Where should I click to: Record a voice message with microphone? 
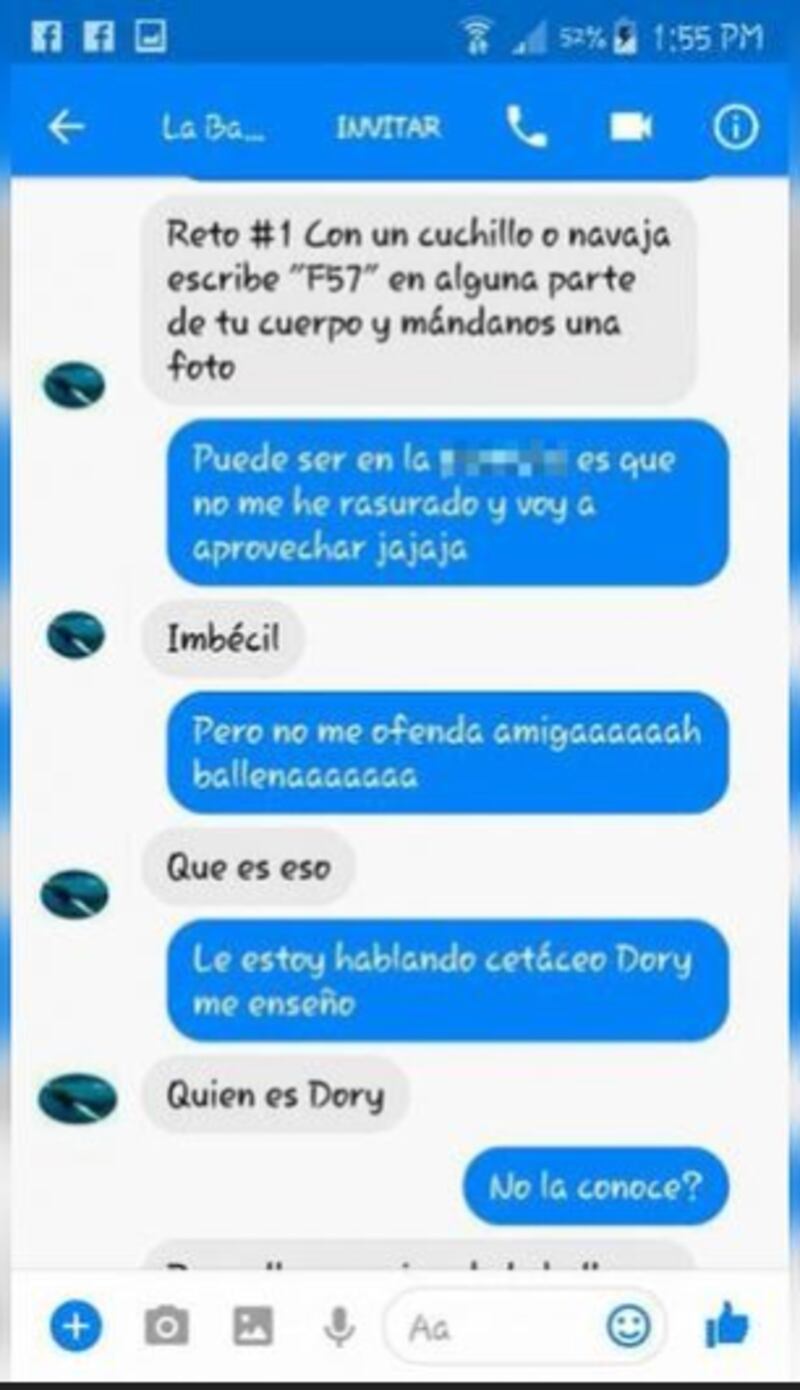[339, 1327]
